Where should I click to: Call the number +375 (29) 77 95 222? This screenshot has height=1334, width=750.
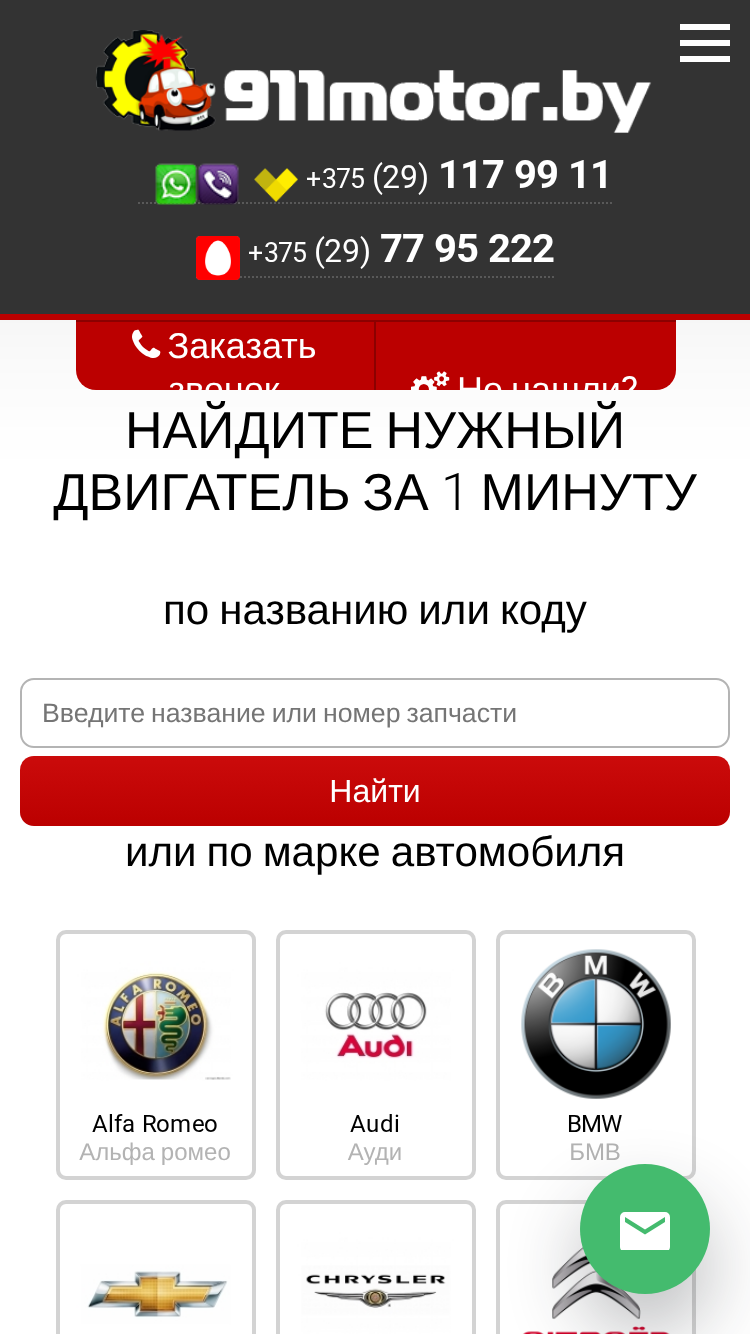pyautogui.click(x=400, y=251)
